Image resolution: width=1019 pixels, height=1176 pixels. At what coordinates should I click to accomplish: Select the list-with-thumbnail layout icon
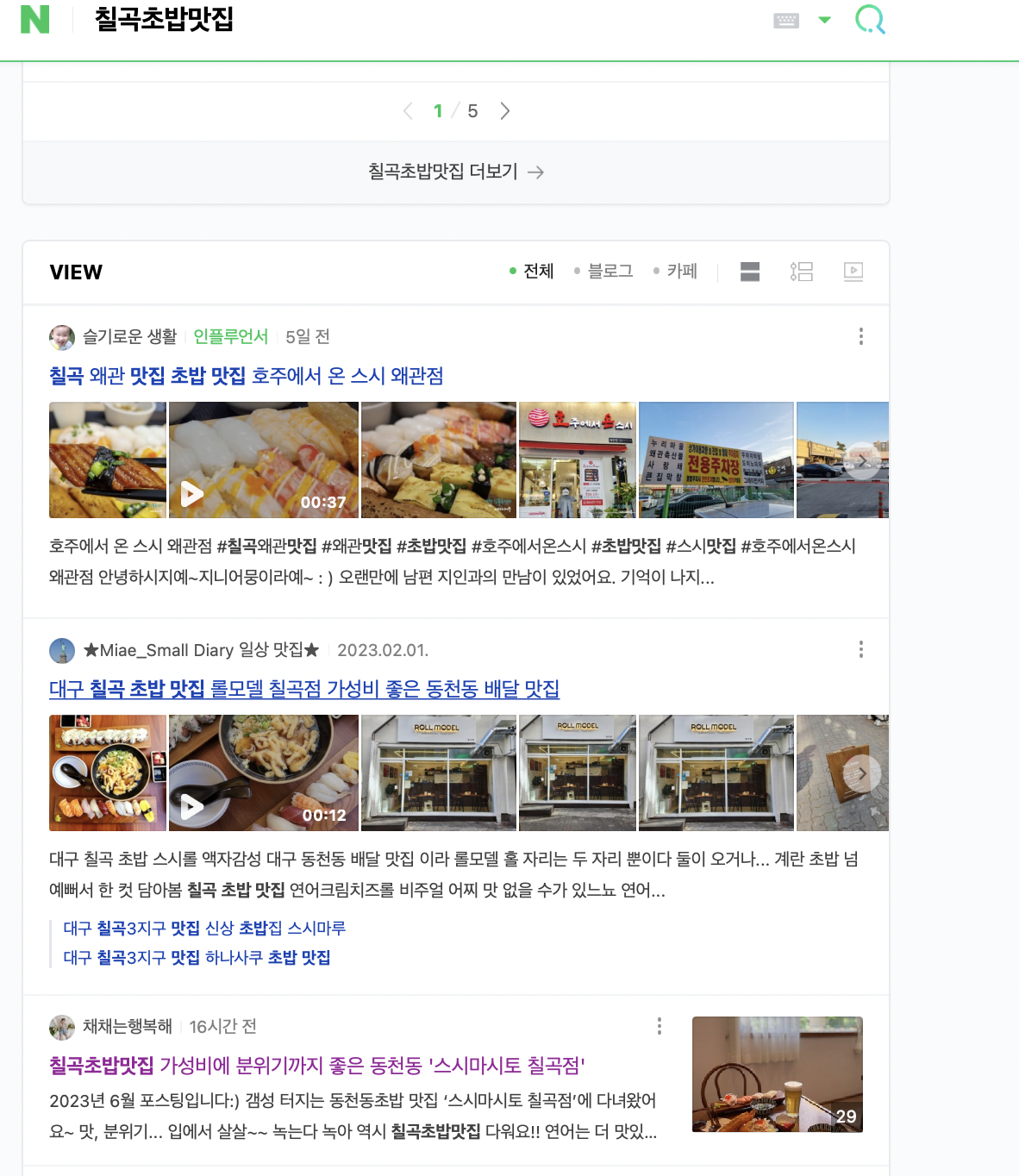click(802, 272)
